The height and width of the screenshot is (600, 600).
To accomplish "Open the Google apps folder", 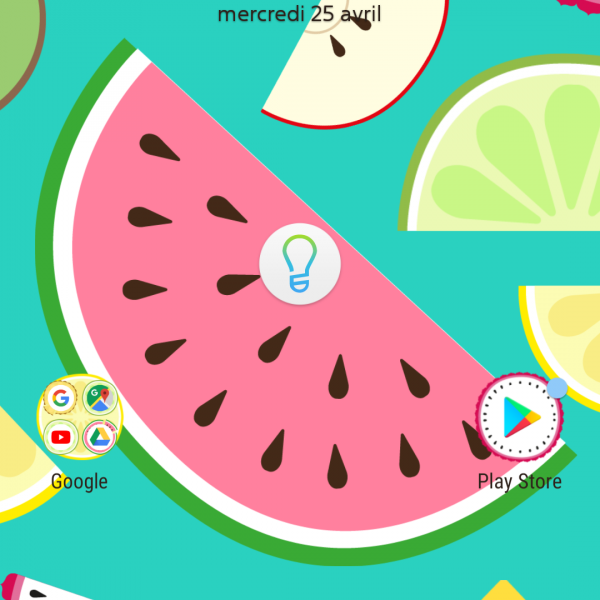I will [x=79, y=416].
